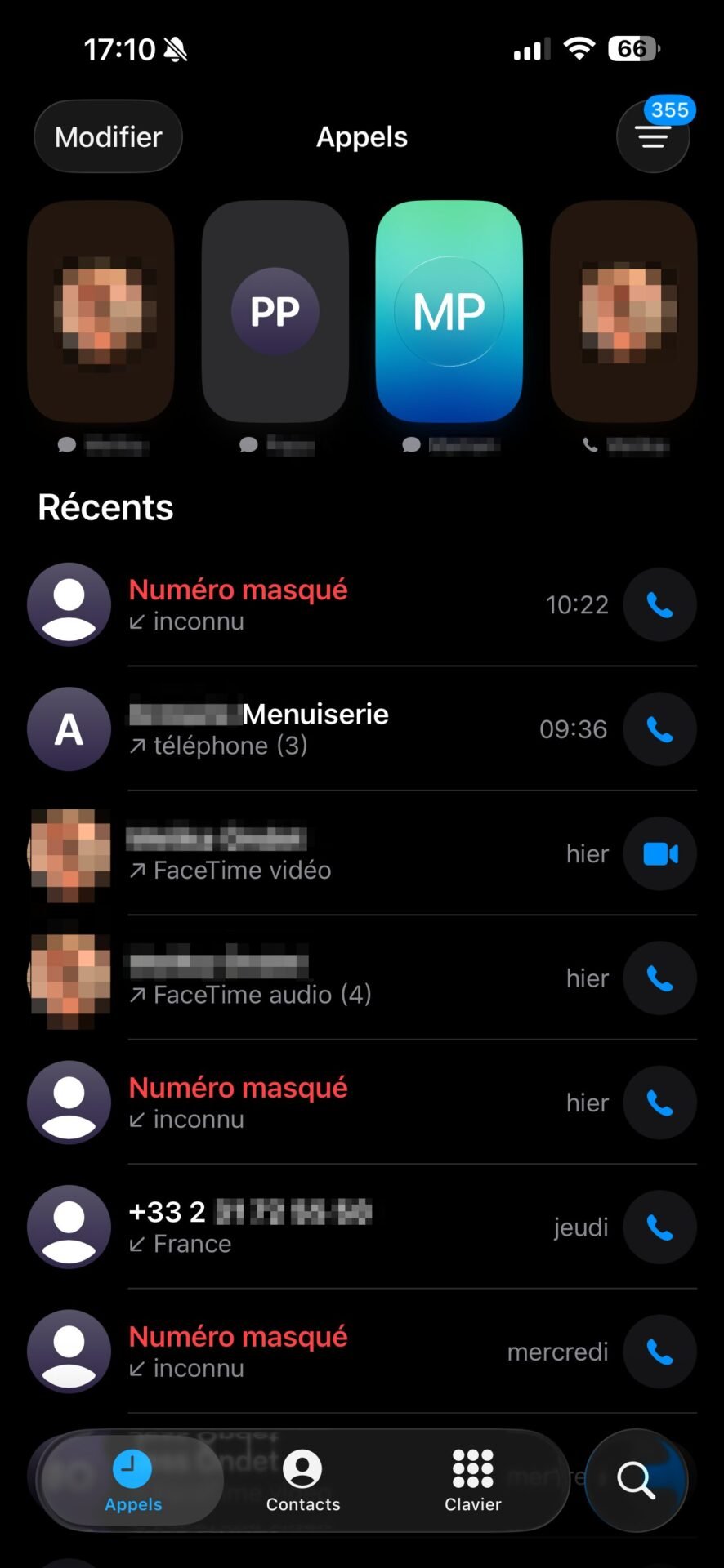This screenshot has width=724, height=1568.
Task: Select the MP favorite contact tile
Action: coord(449,311)
